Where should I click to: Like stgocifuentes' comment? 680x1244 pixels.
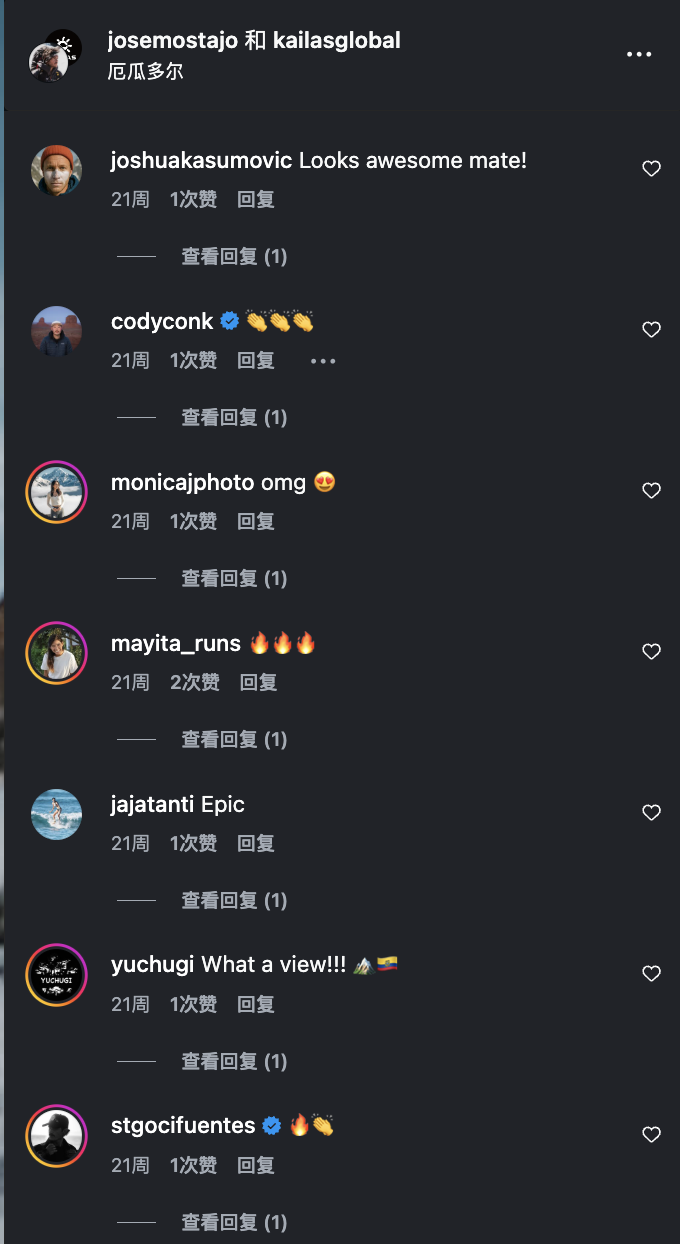coord(651,1134)
